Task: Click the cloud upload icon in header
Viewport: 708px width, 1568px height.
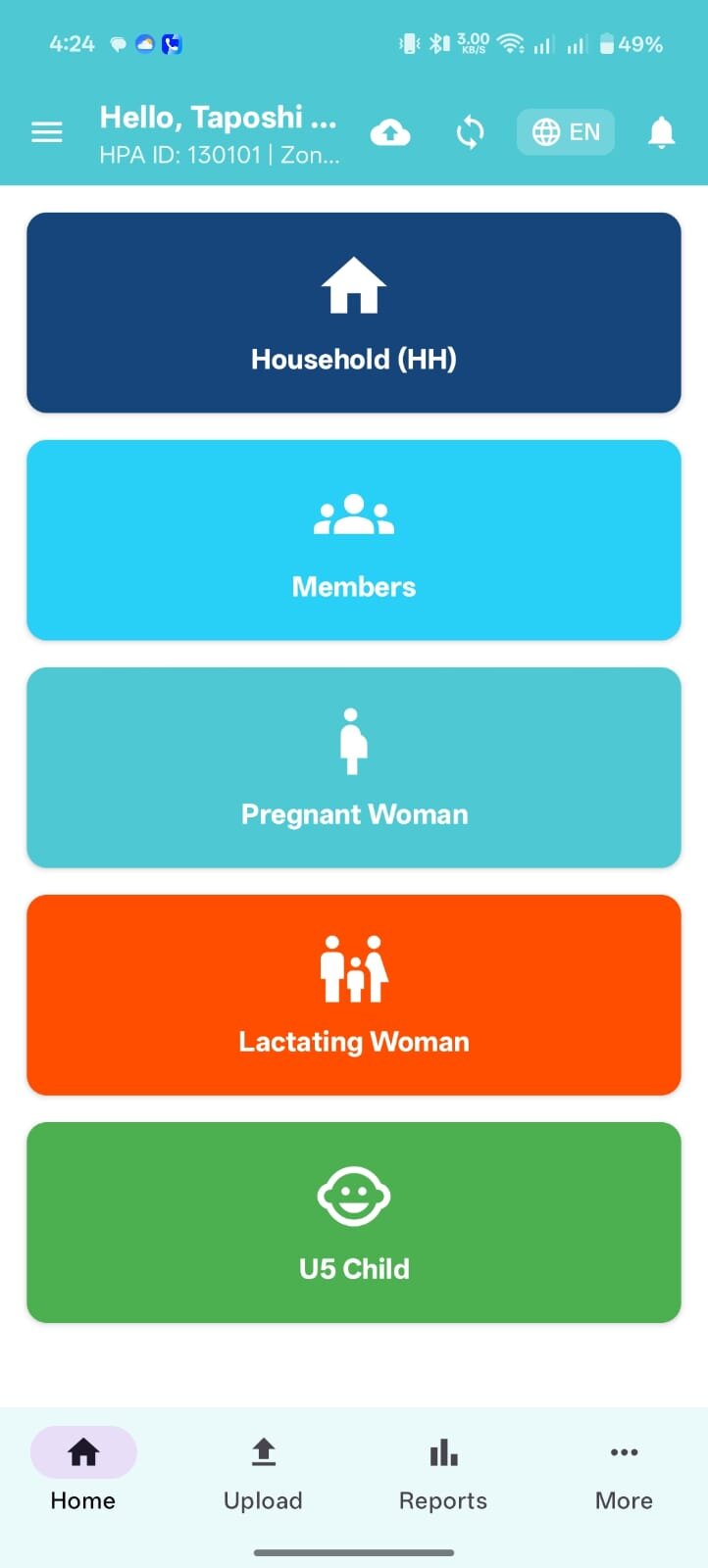Action: [391, 130]
